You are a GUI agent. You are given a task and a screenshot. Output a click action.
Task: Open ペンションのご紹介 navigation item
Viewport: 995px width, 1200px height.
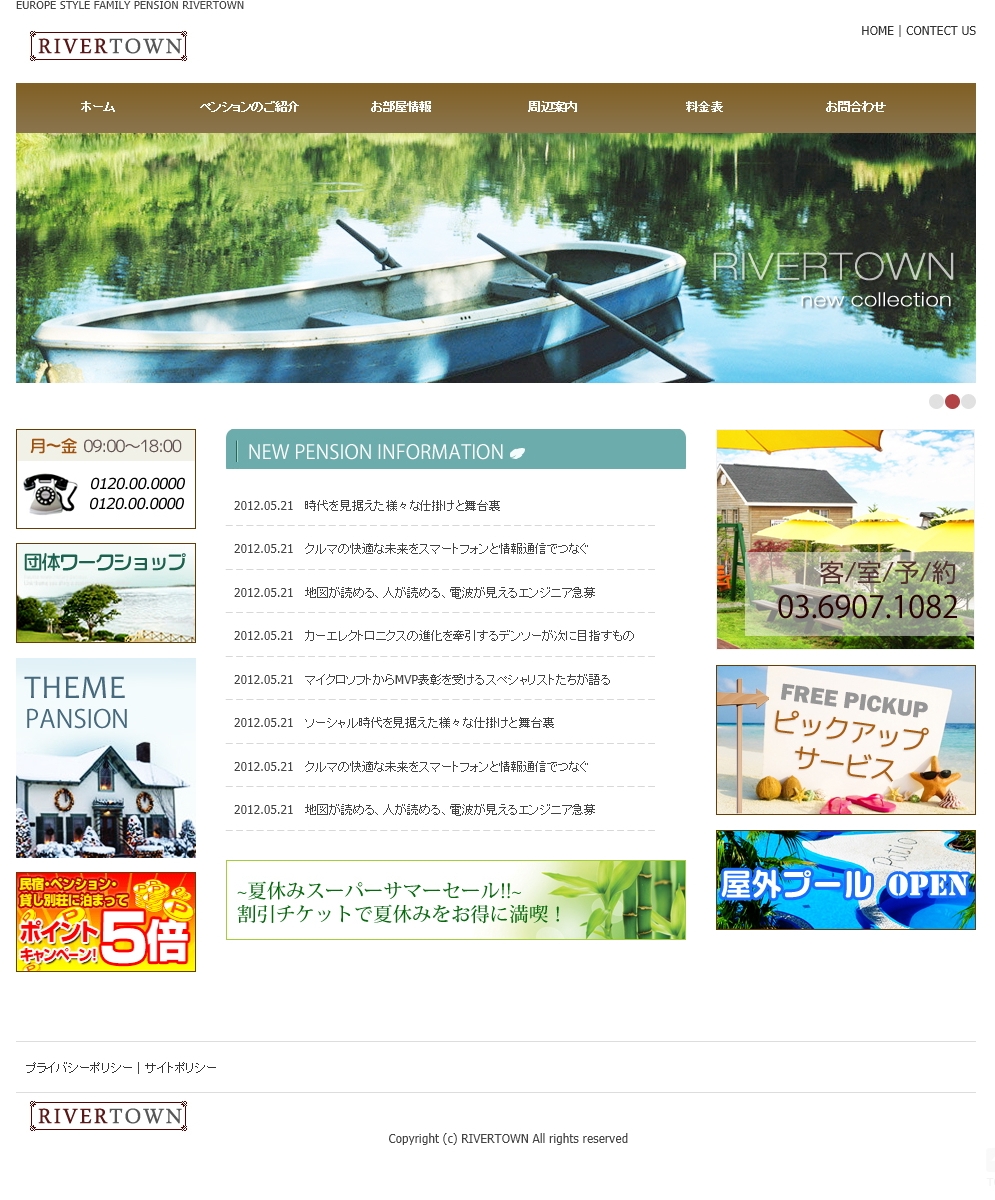click(x=249, y=107)
